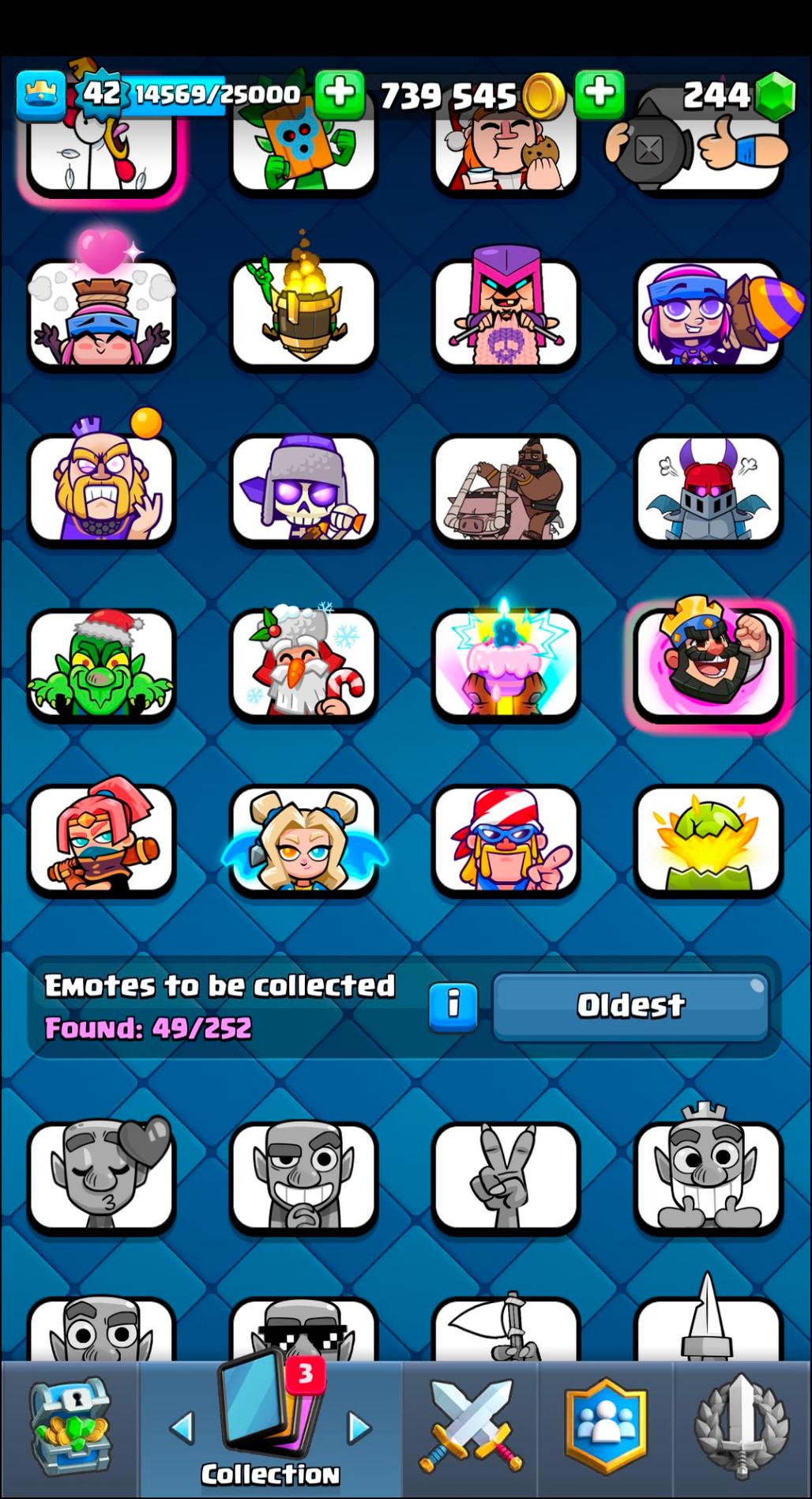This screenshot has height=1499, width=812.
Task: Select the cracked green egg emote
Action: click(x=708, y=840)
